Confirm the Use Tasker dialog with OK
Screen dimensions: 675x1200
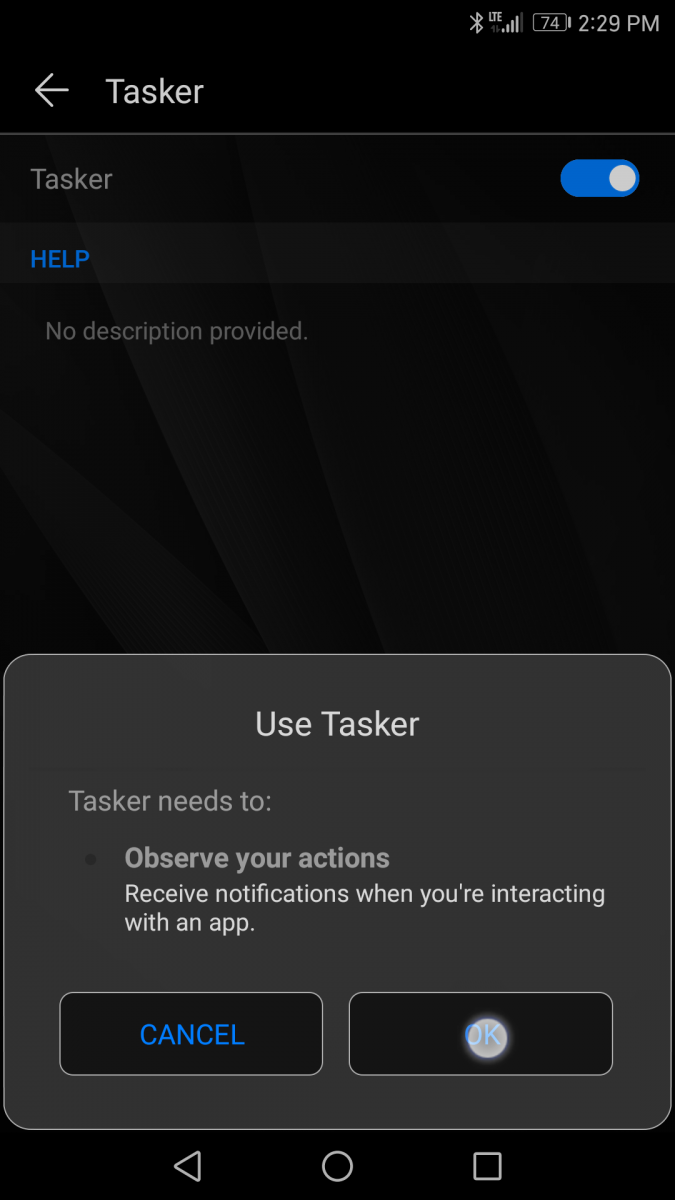click(x=480, y=1034)
